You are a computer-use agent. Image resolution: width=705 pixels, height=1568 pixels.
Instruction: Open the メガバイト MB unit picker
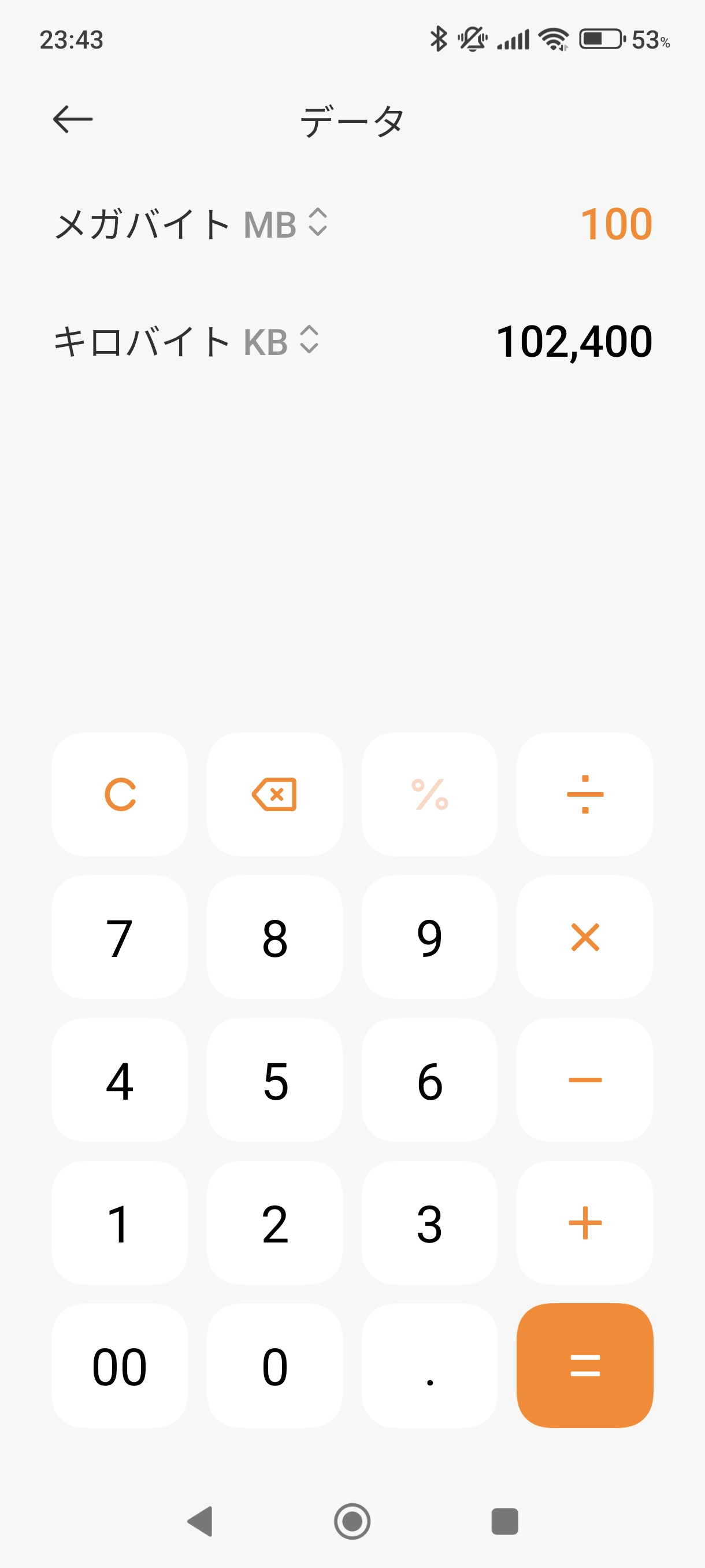pos(191,223)
